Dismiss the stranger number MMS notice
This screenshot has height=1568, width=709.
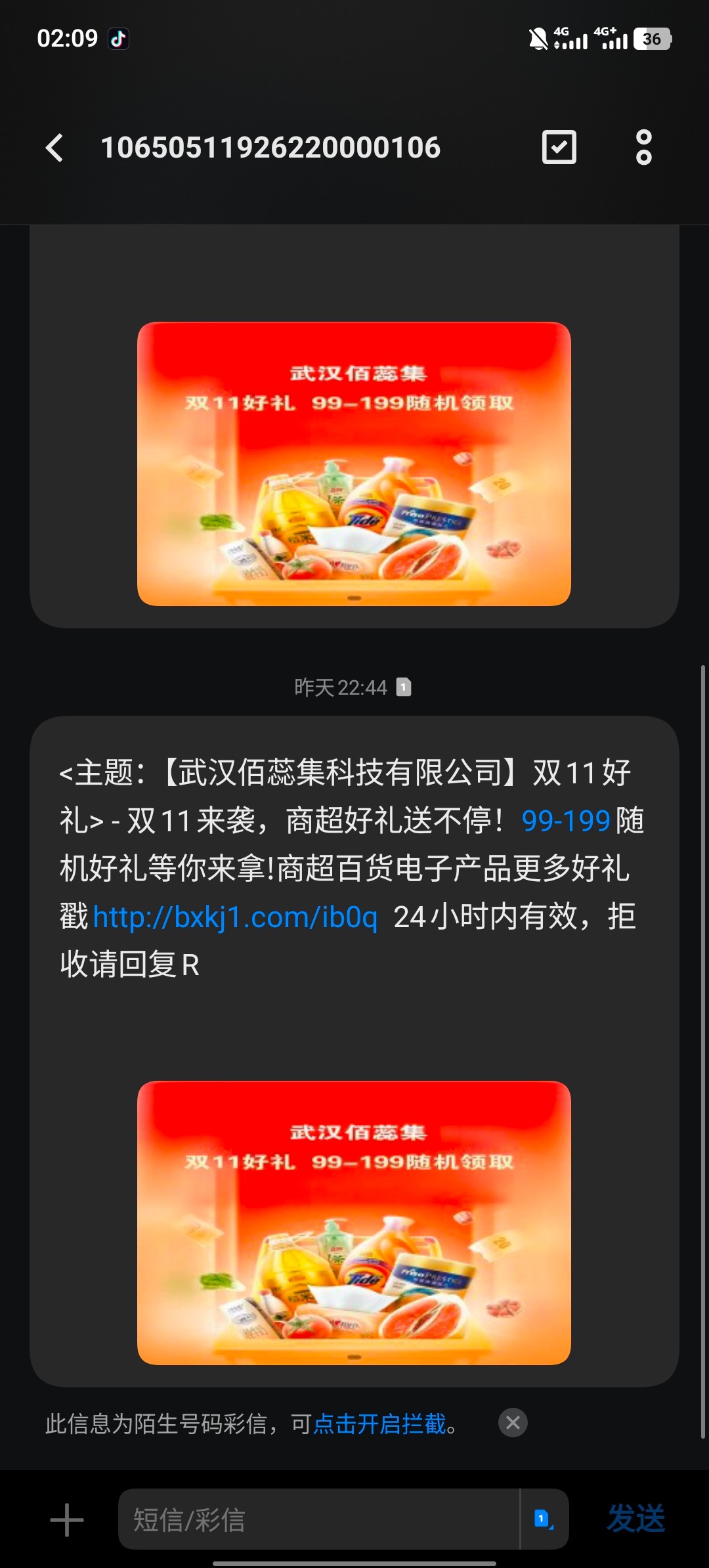[513, 1423]
